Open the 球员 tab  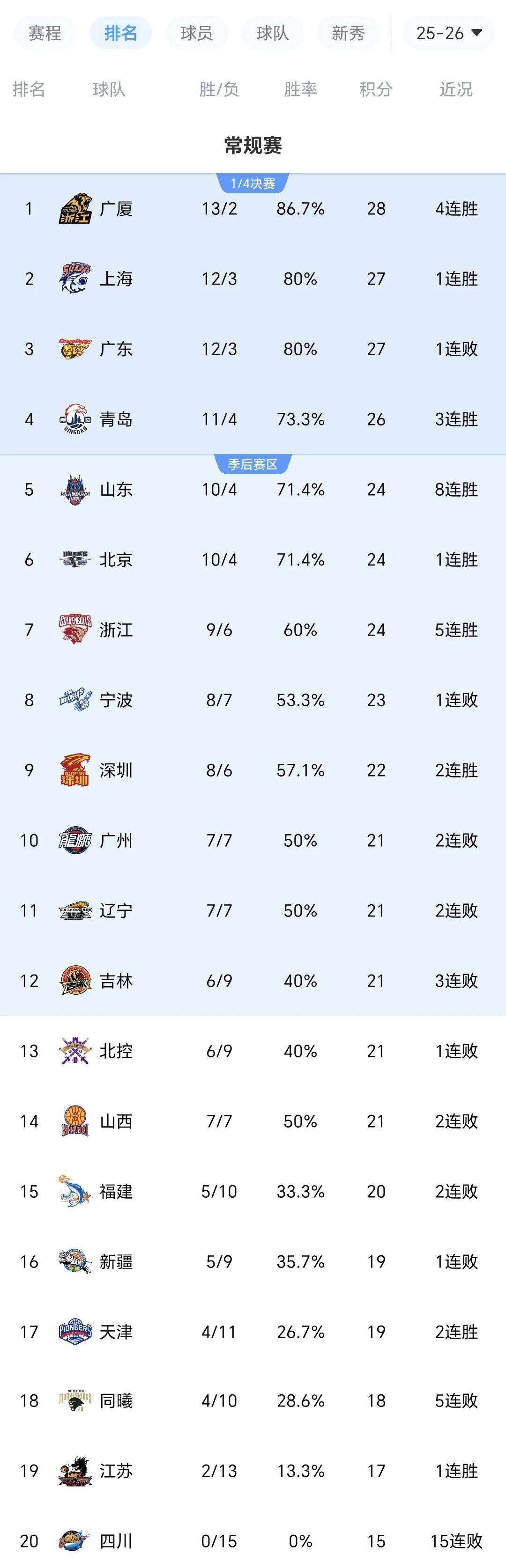click(196, 33)
